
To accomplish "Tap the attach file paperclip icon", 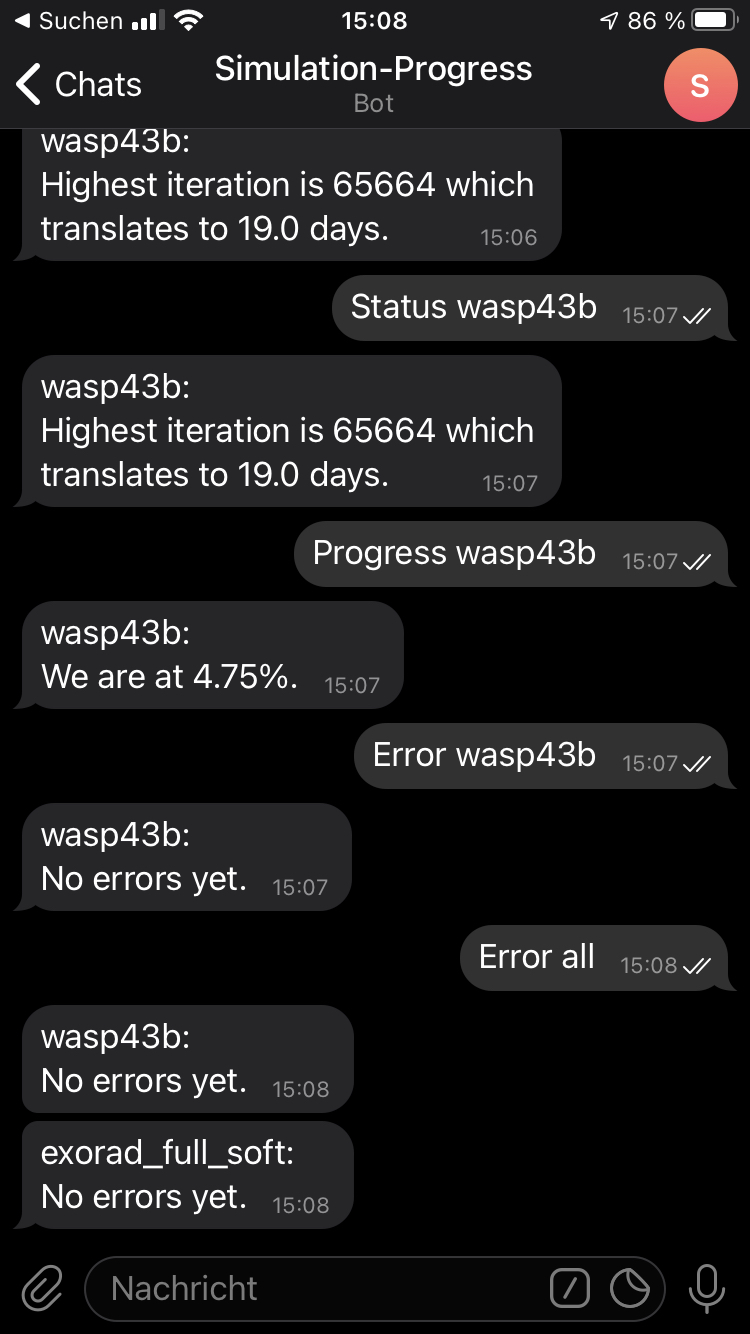I will (43, 1288).
